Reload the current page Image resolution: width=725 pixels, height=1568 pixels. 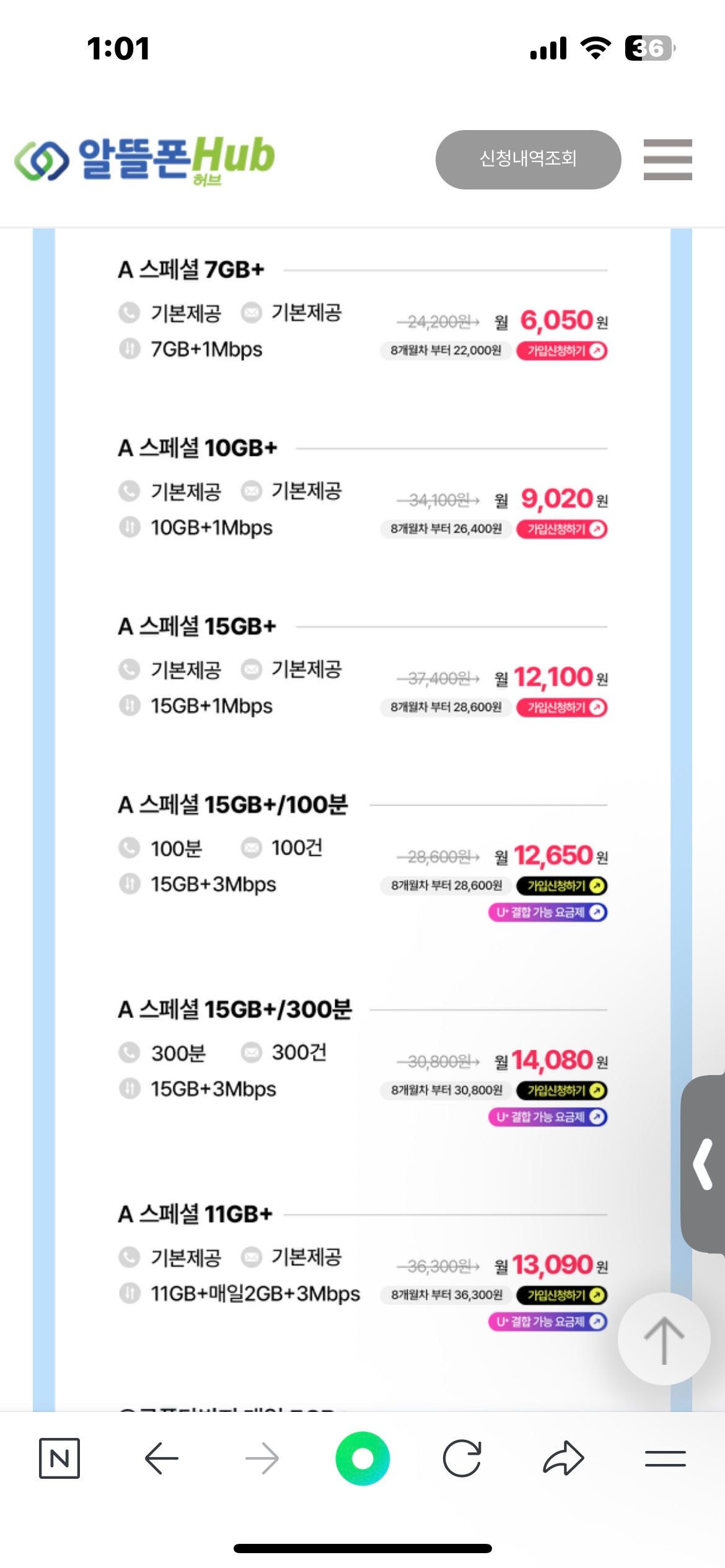(462, 1458)
